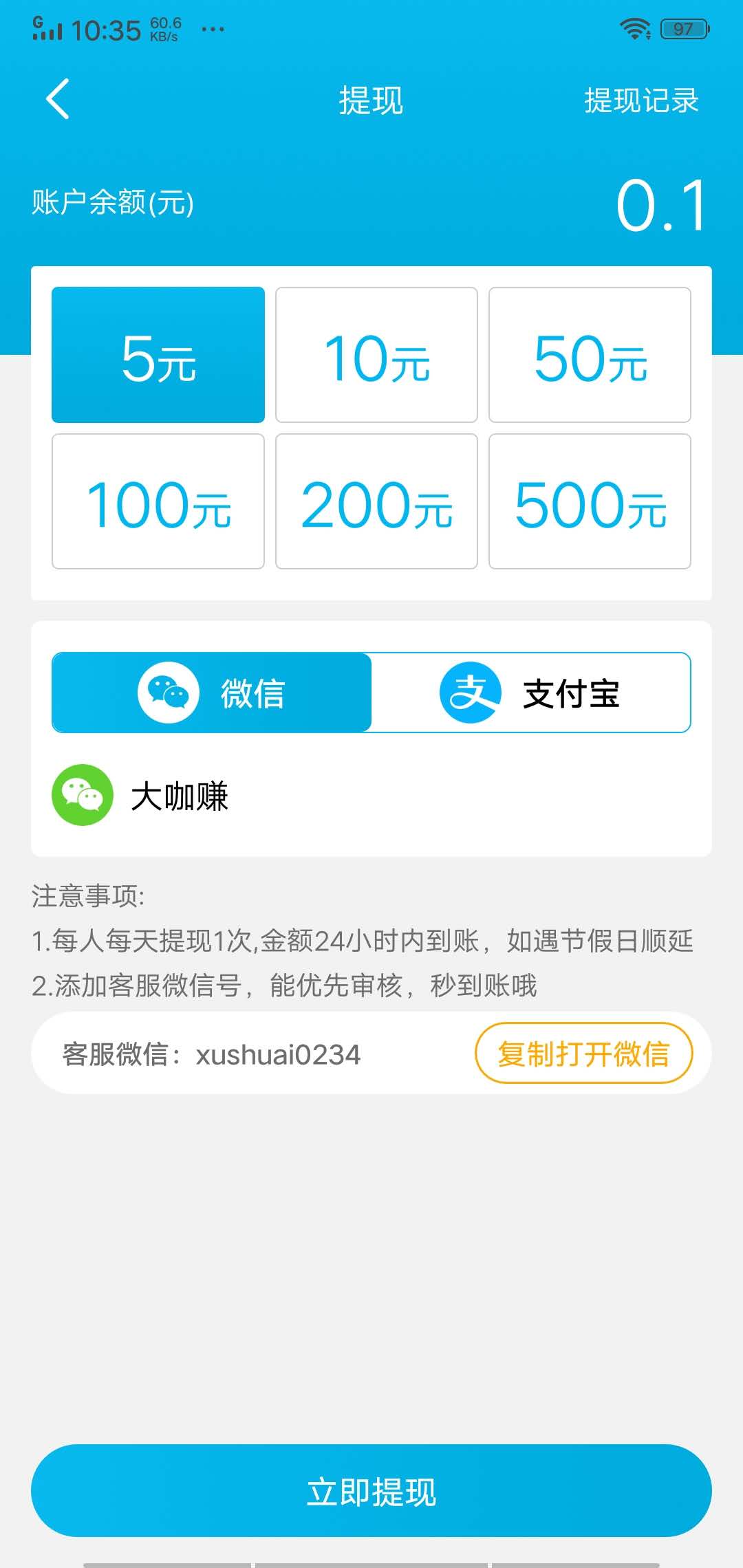
Task: Select the 200元 amount option
Action: point(376,504)
